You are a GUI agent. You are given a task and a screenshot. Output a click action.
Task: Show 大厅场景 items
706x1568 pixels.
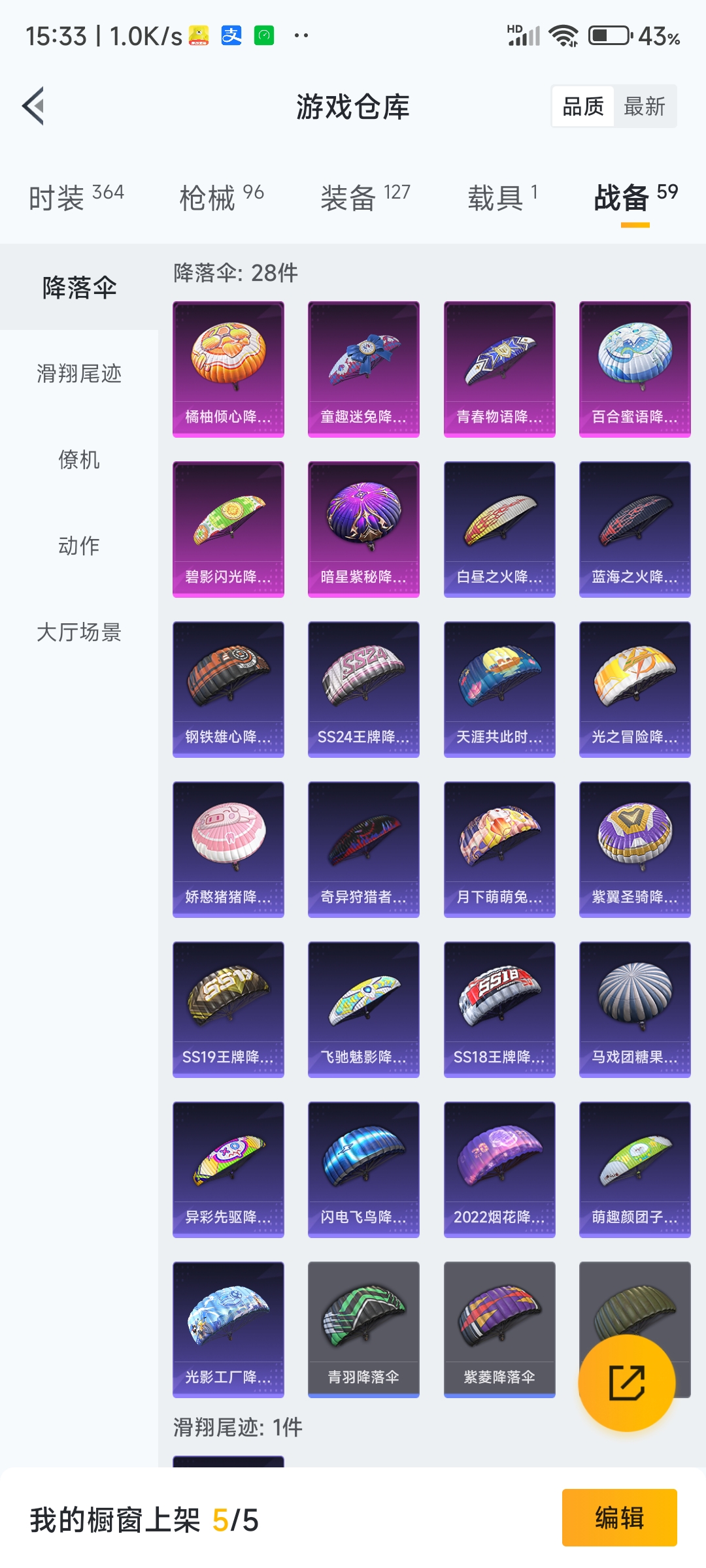[79, 632]
